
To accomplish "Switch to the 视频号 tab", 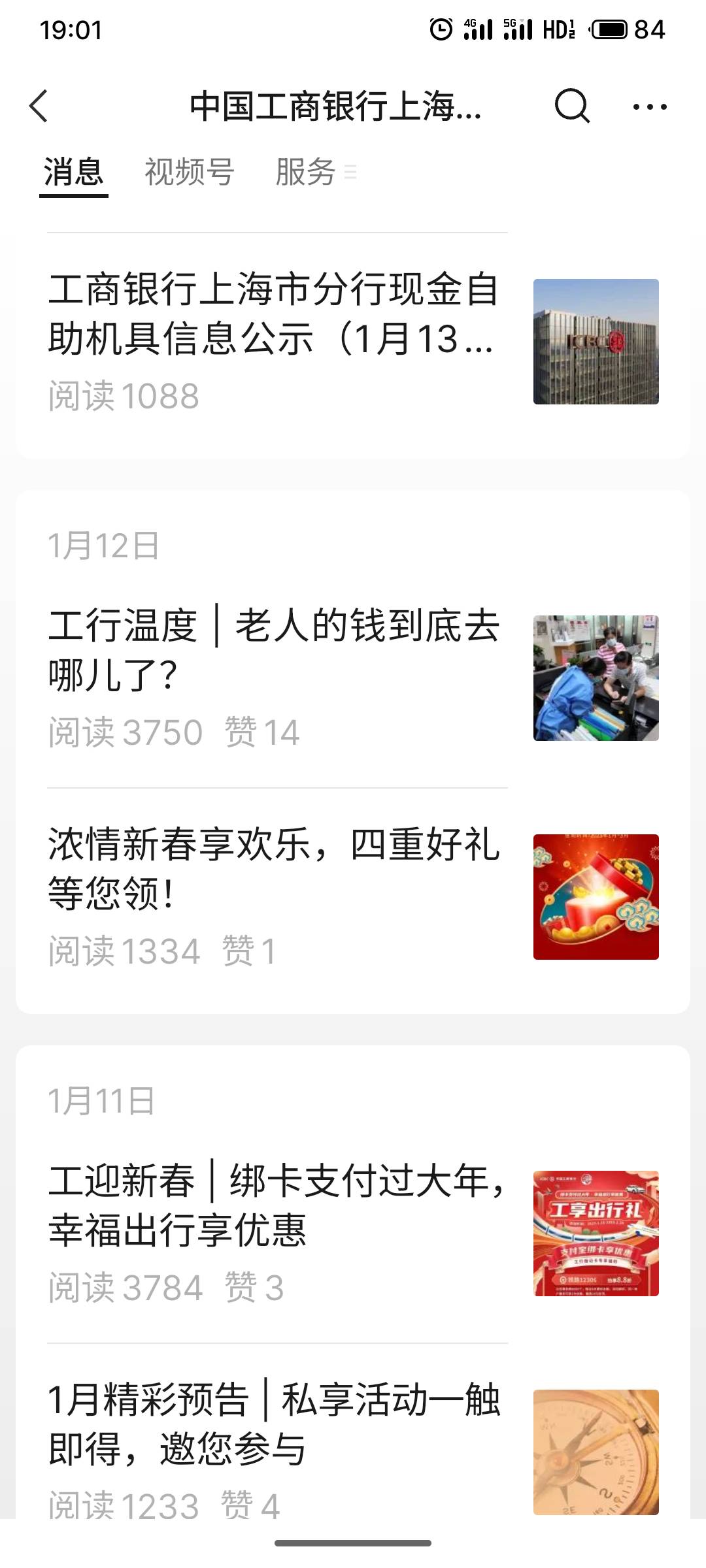I will [x=189, y=172].
